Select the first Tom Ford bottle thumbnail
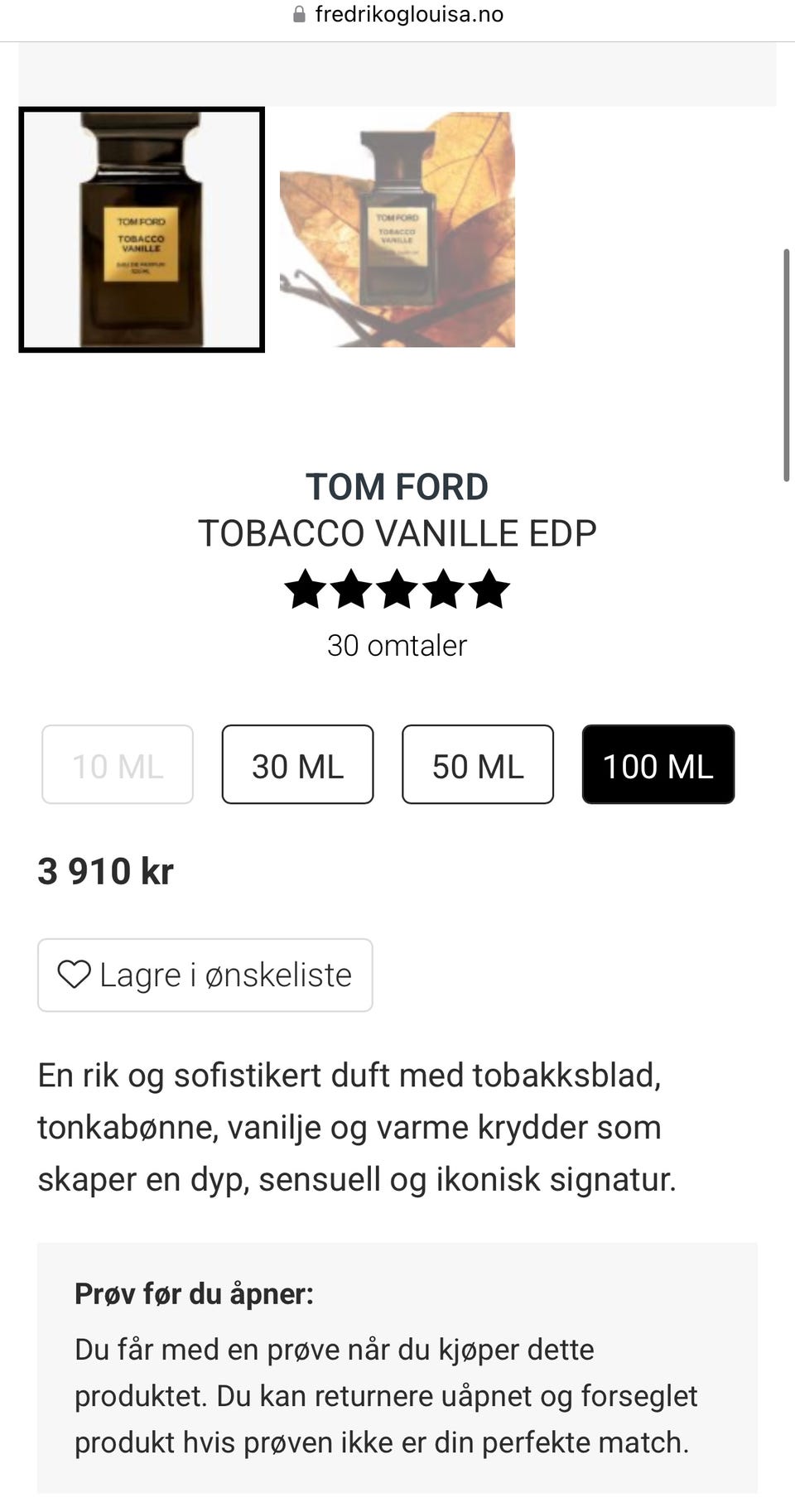Image resolution: width=795 pixels, height=1512 pixels. pos(142,229)
